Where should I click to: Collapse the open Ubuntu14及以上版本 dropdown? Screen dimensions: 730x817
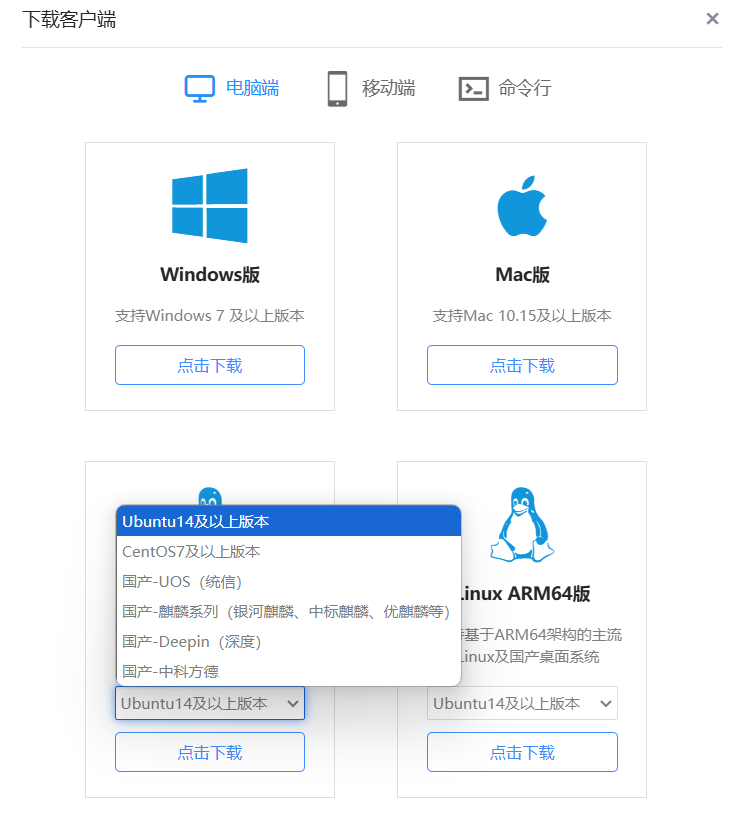tap(210, 703)
